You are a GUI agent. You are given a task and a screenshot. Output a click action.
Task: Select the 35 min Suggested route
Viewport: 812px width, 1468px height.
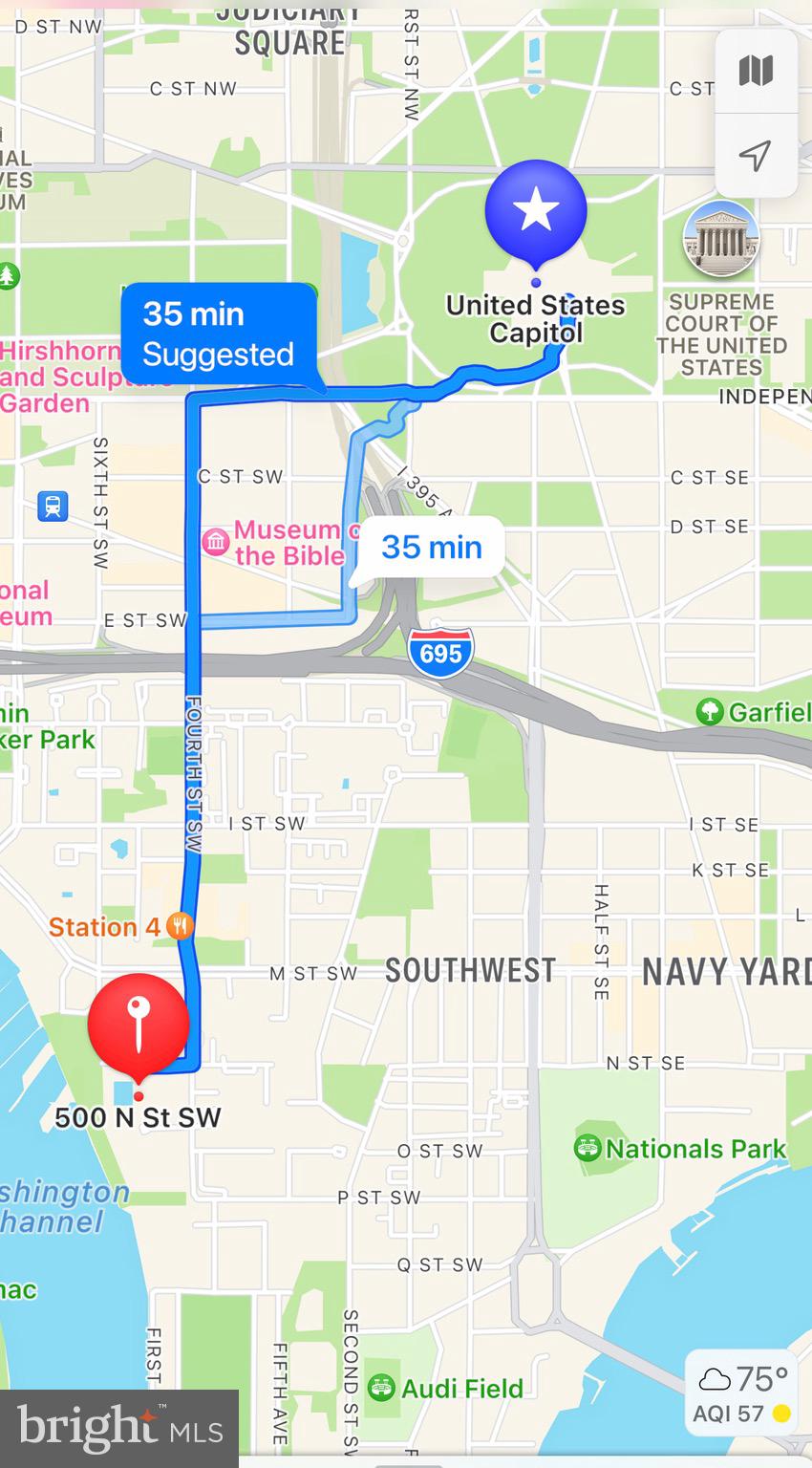point(218,335)
